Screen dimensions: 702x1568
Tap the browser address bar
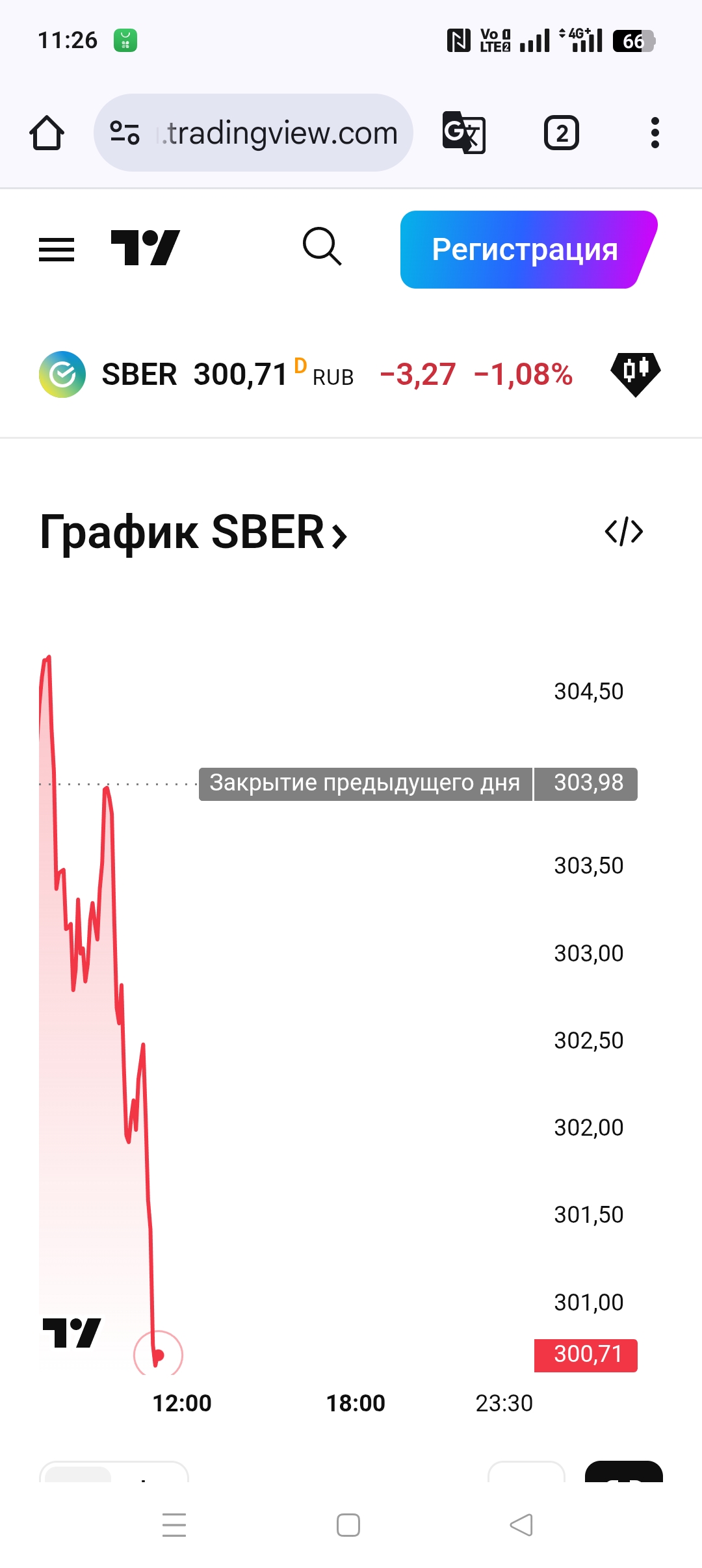point(253,133)
